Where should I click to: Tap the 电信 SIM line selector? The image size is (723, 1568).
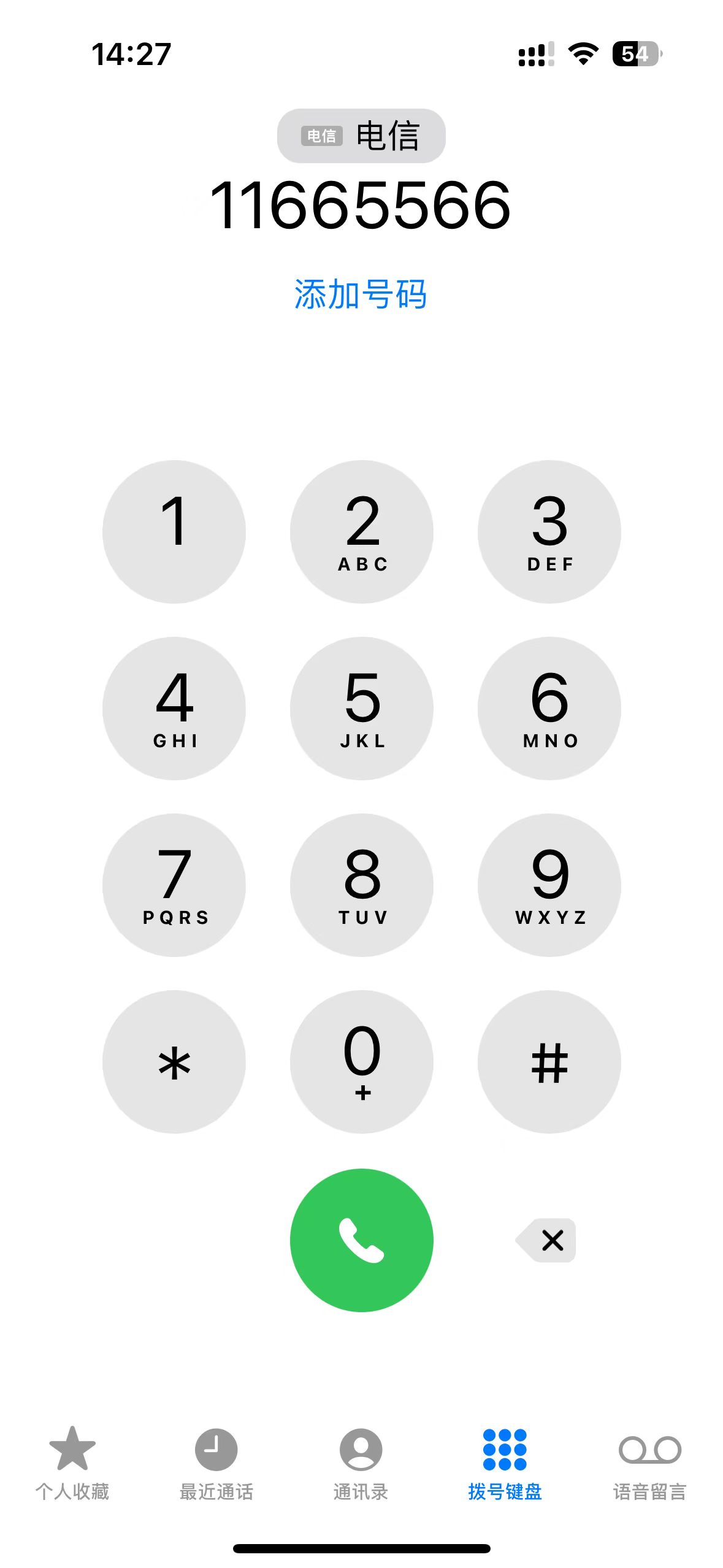point(361,136)
